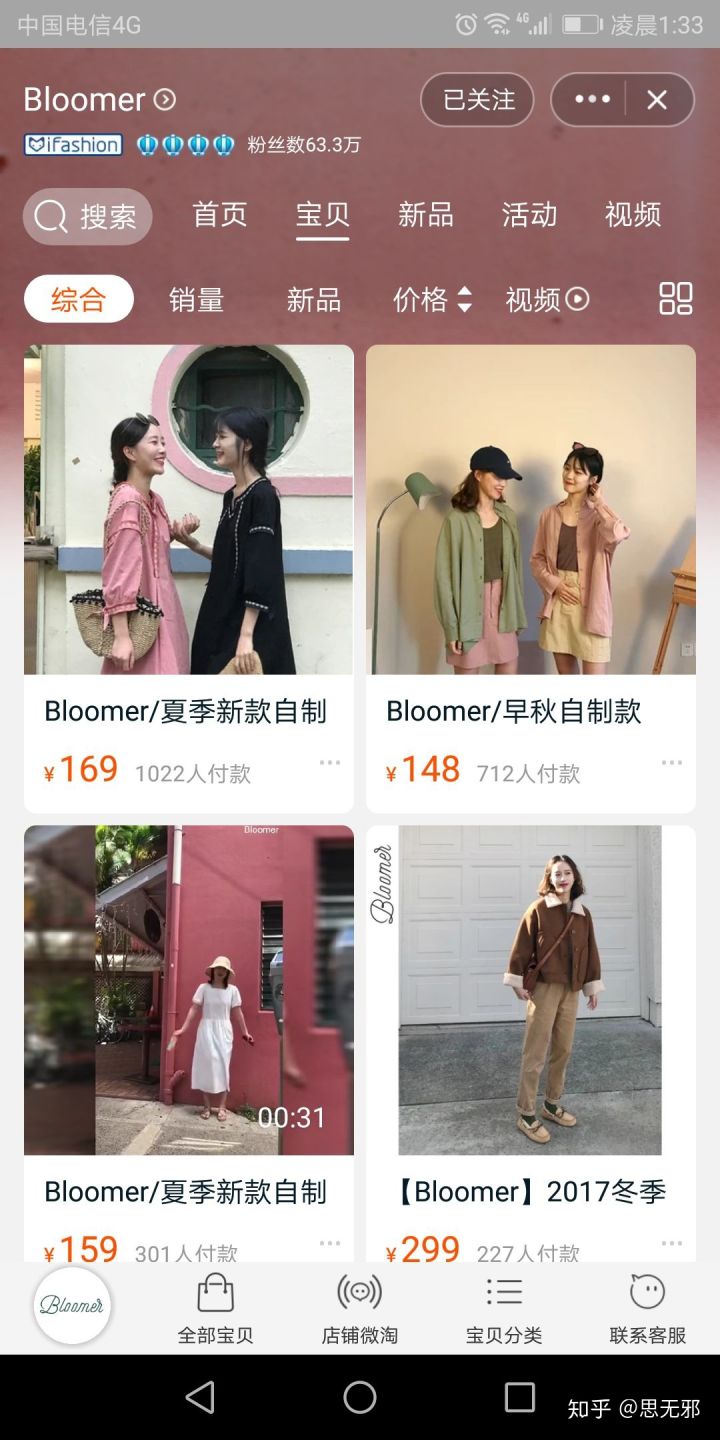Image resolution: width=720 pixels, height=1440 pixels.
Task: Sort products by 销量
Action: [x=196, y=300]
